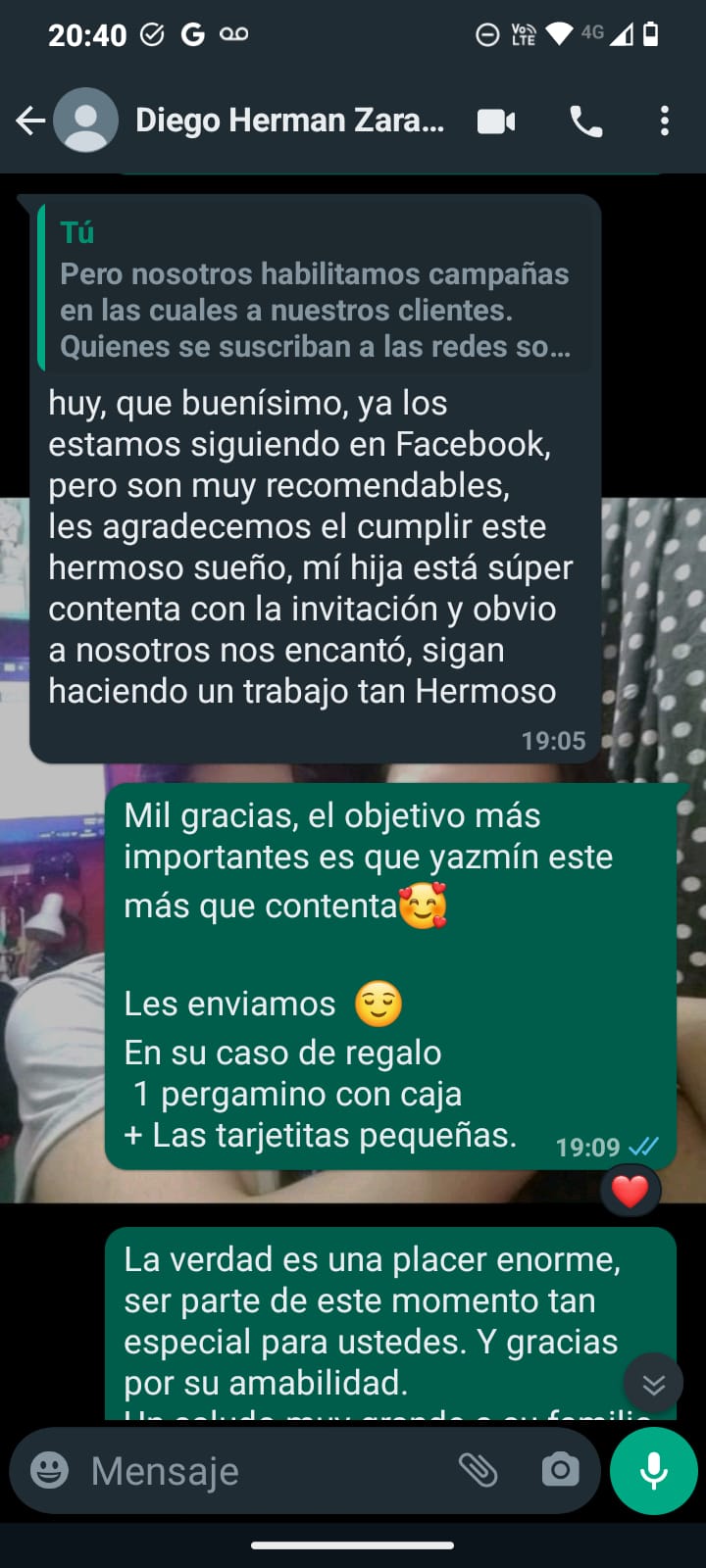706x1568 pixels.
Task: Start a video call with Diego
Action: (x=496, y=122)
